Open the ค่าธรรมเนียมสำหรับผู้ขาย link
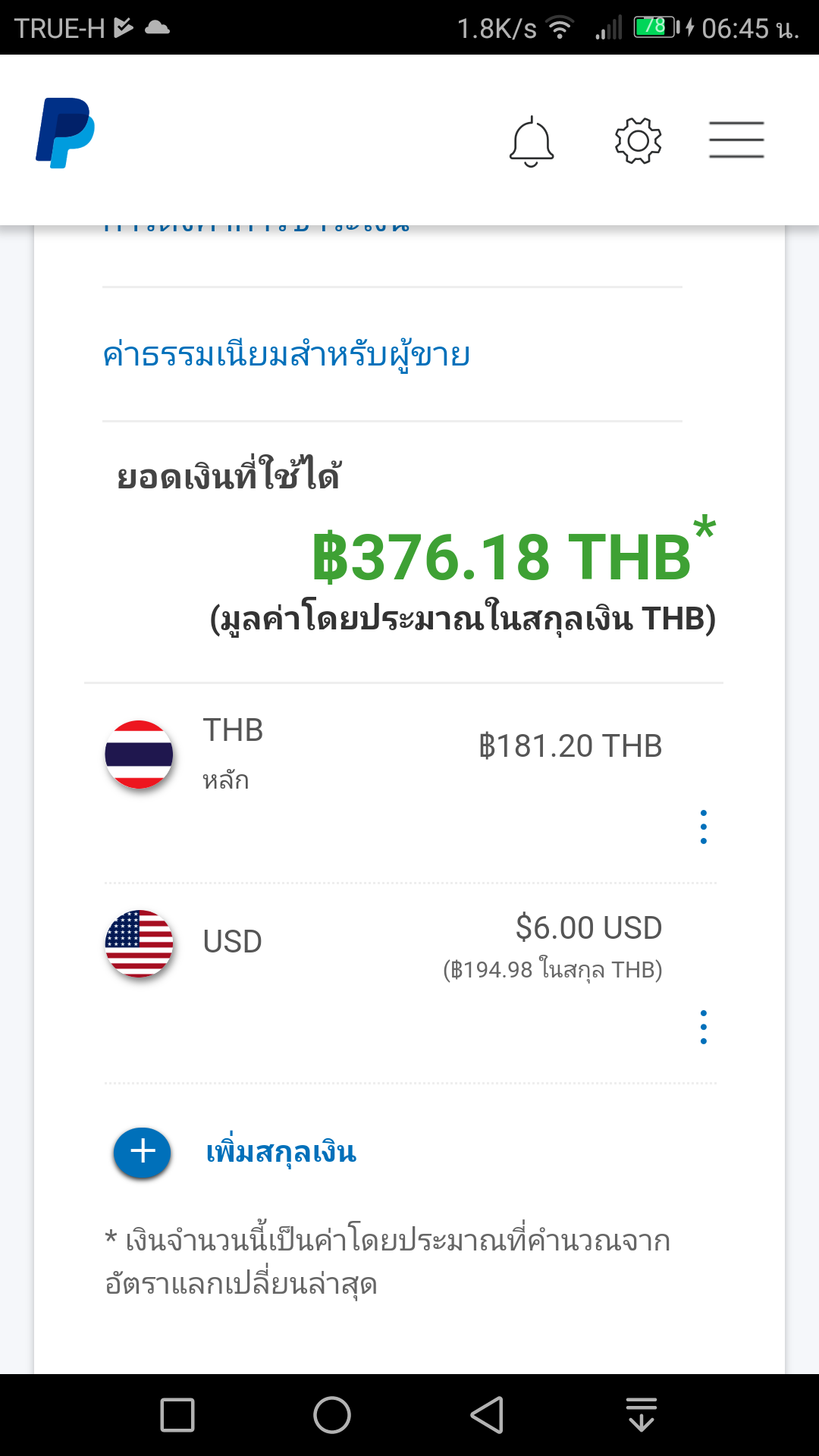Screen dimensions: 819x1456 (x=287, y=355)
